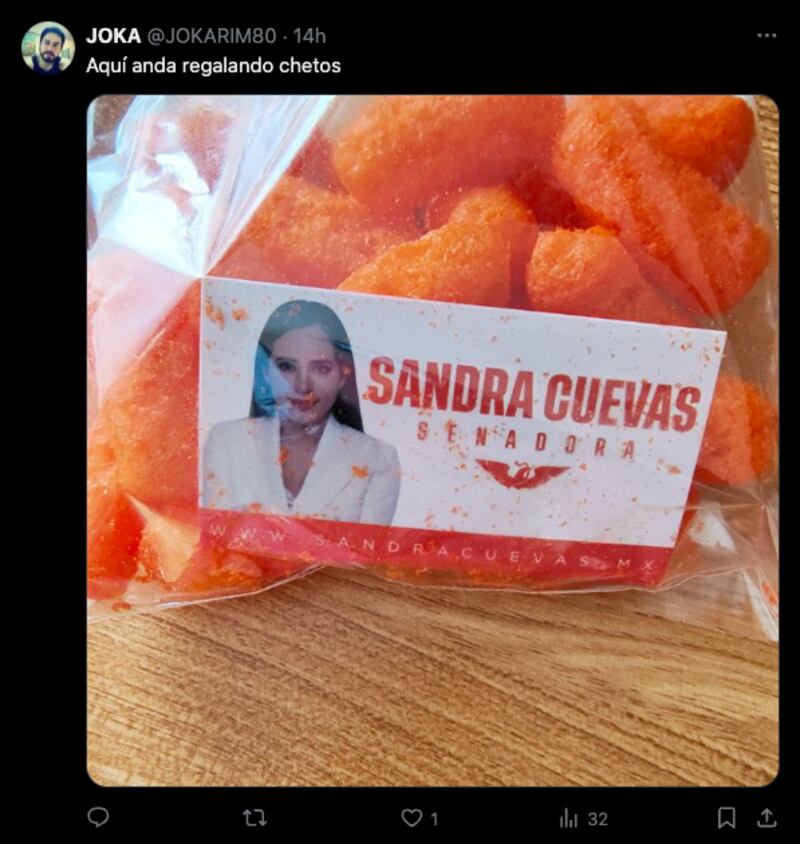Retweet JOKA's post
The width and height of the screenshot is (800, 844).
coord(255,817)
